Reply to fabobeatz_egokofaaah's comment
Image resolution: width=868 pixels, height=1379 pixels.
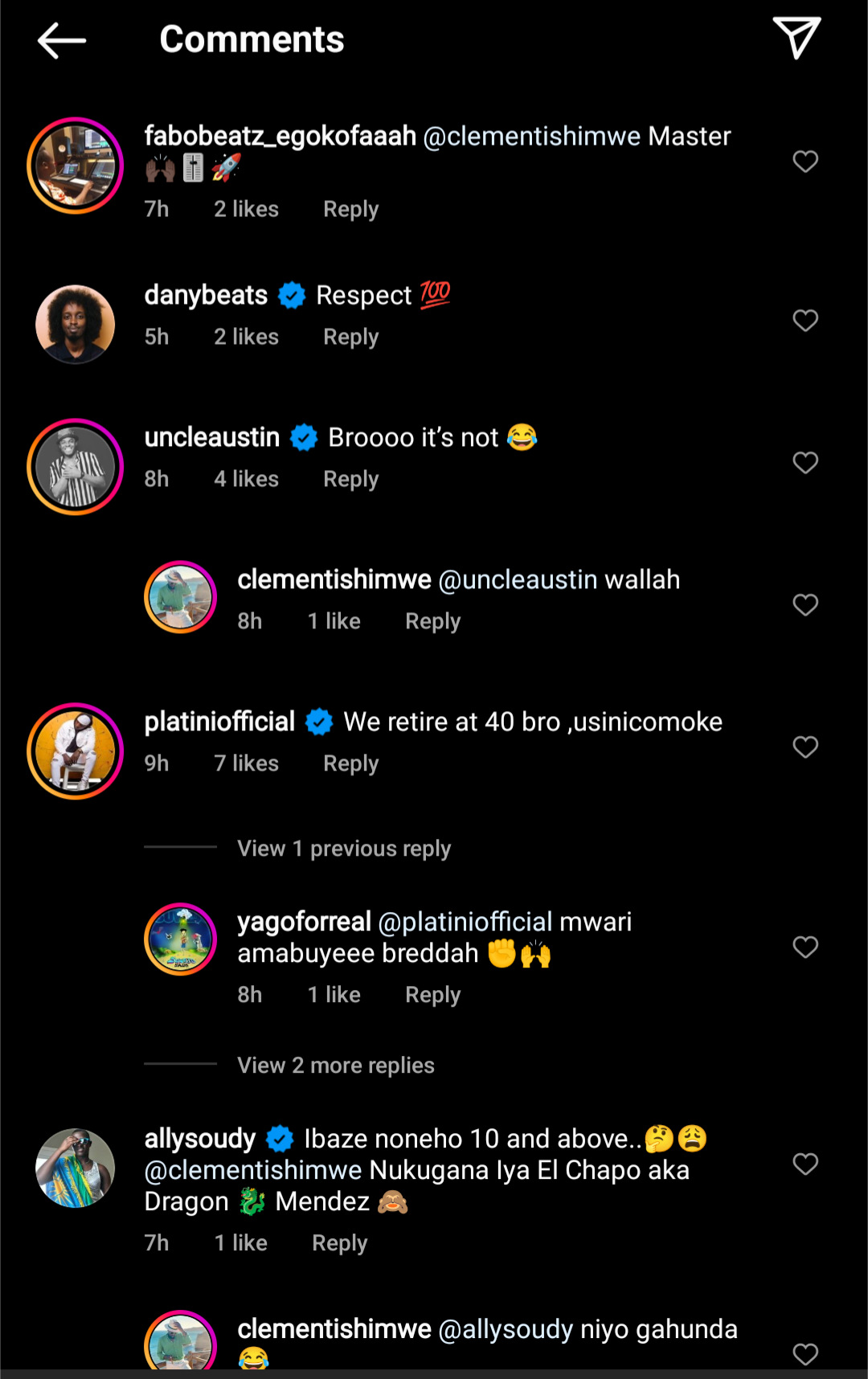[x=350, y=209]
